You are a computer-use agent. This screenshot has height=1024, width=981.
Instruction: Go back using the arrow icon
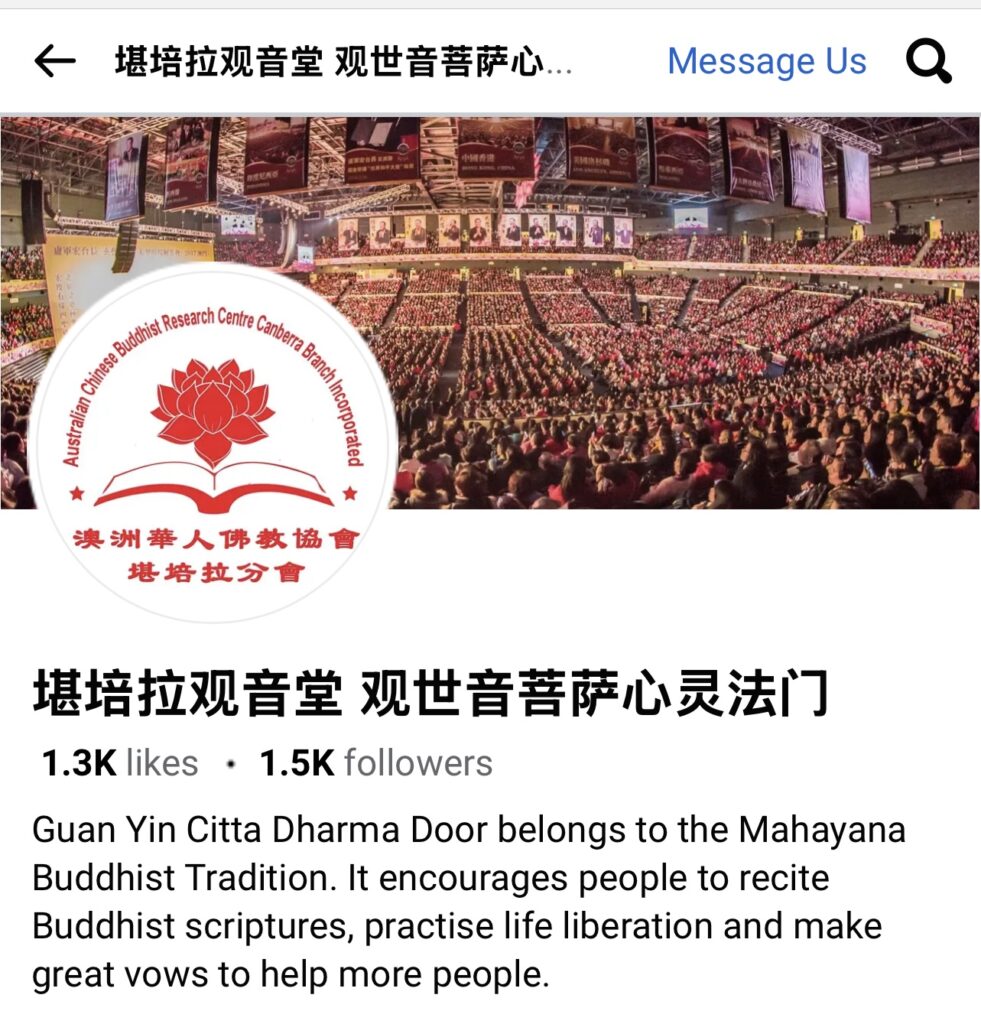55,62
